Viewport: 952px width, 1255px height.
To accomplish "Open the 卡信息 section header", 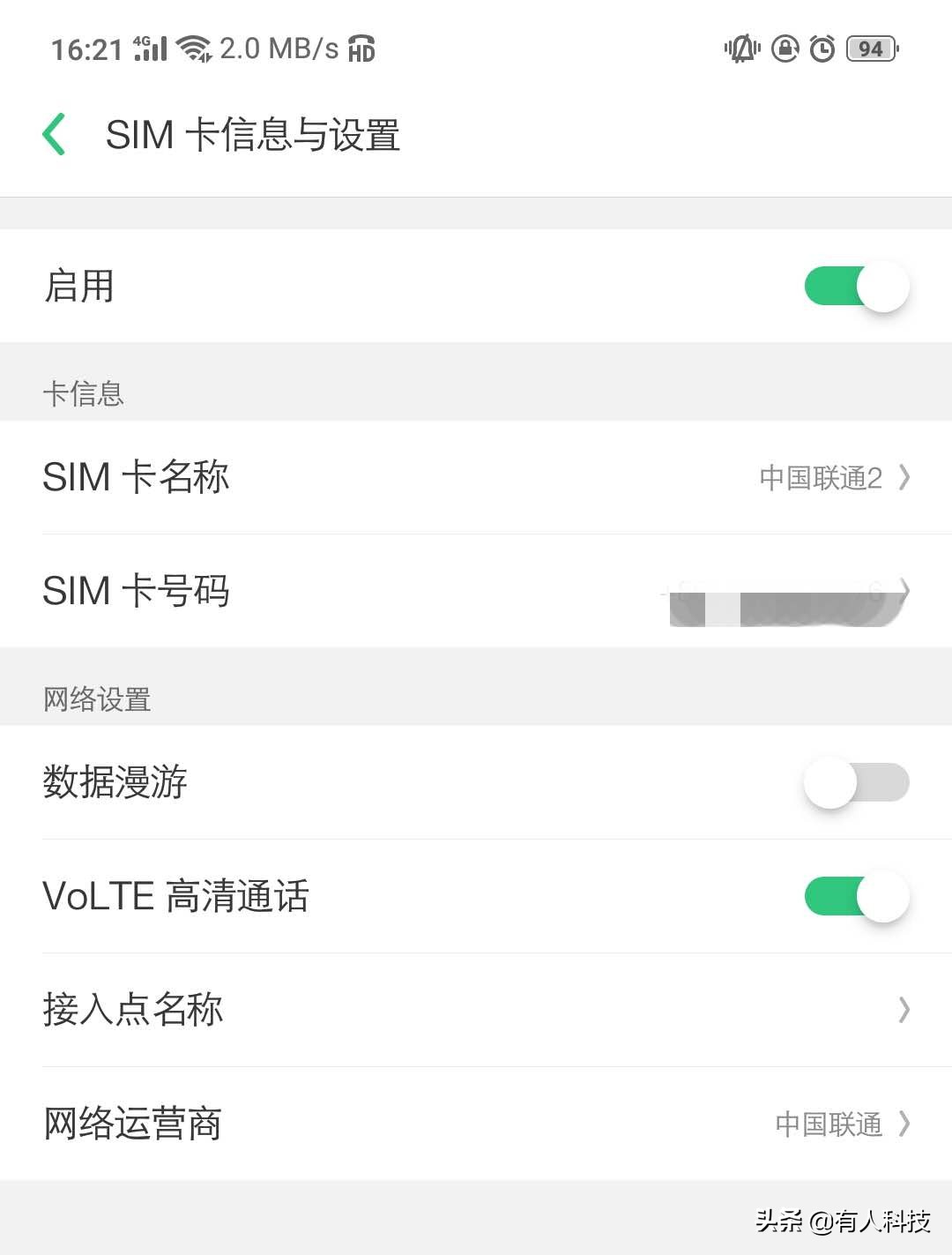I will coord(85,393).
